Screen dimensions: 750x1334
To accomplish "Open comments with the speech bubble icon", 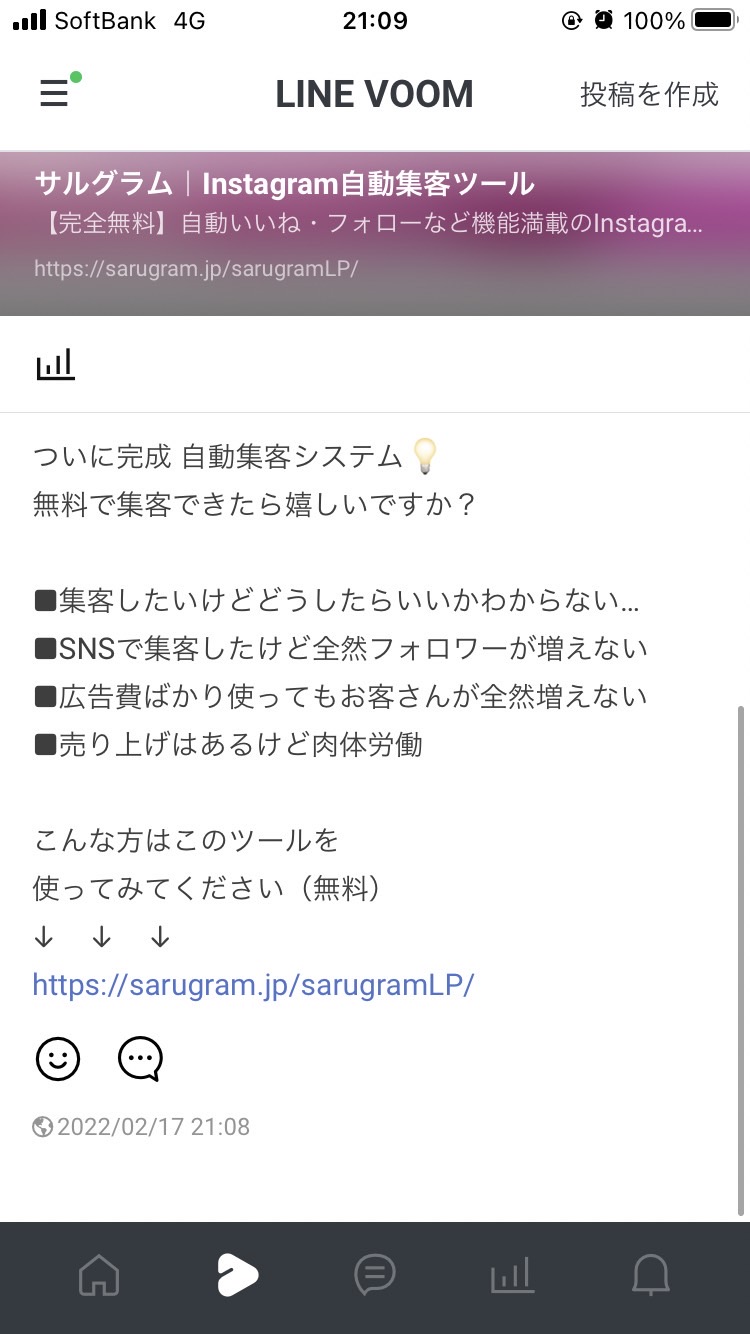I will click(140, 1059).
